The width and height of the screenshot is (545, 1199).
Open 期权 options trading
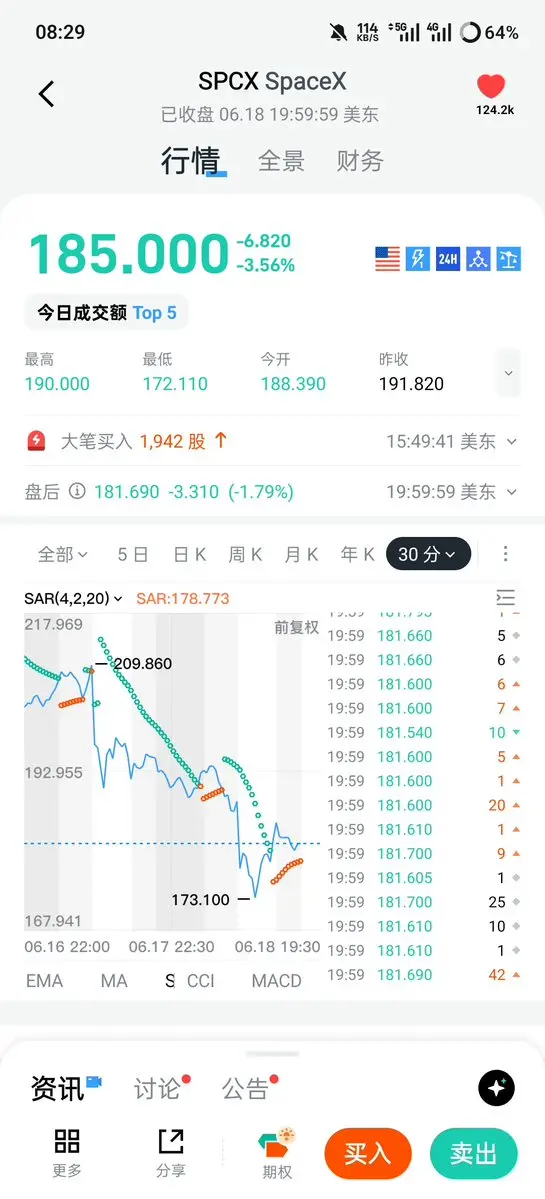coord(277,1153)
